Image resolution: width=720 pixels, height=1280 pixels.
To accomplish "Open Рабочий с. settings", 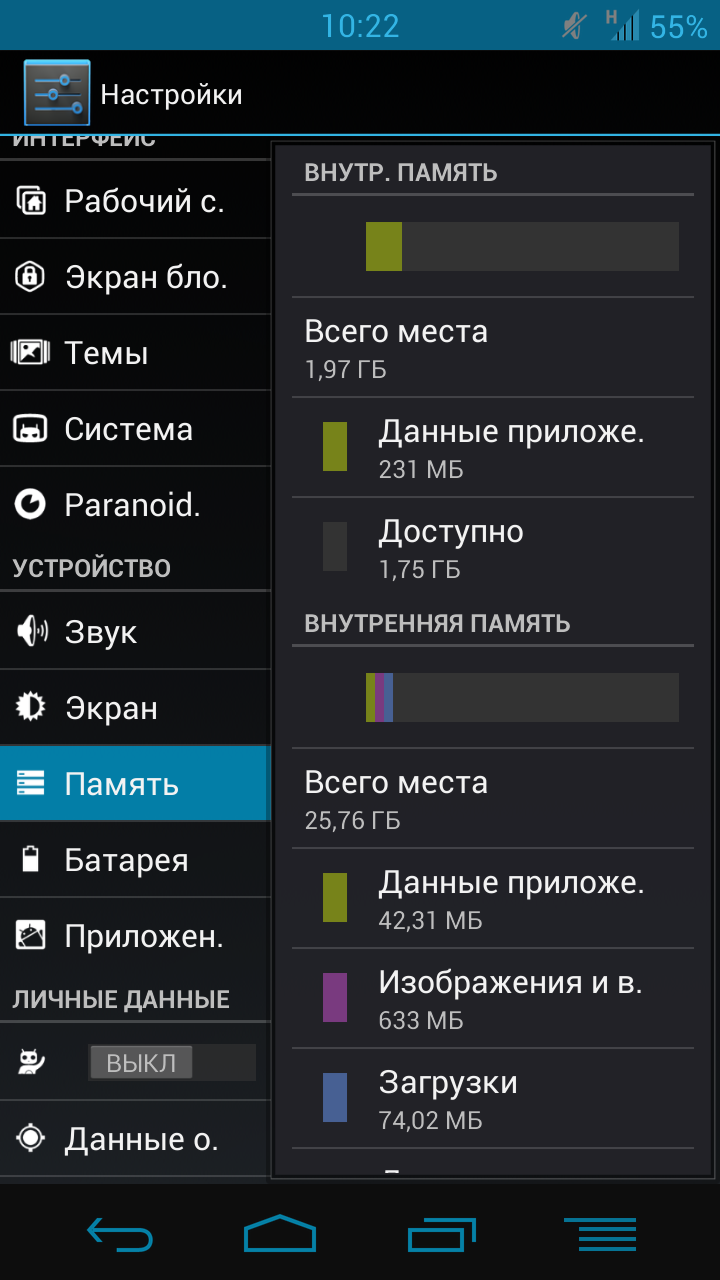I will pos(135,201).
